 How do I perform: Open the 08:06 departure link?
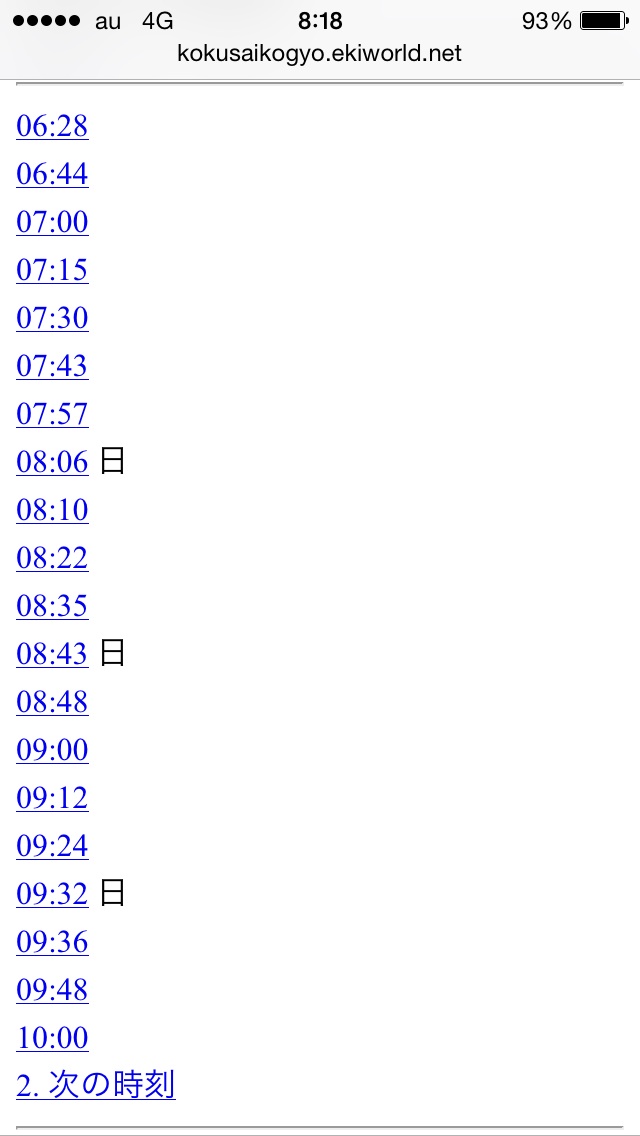click(52, 462)
